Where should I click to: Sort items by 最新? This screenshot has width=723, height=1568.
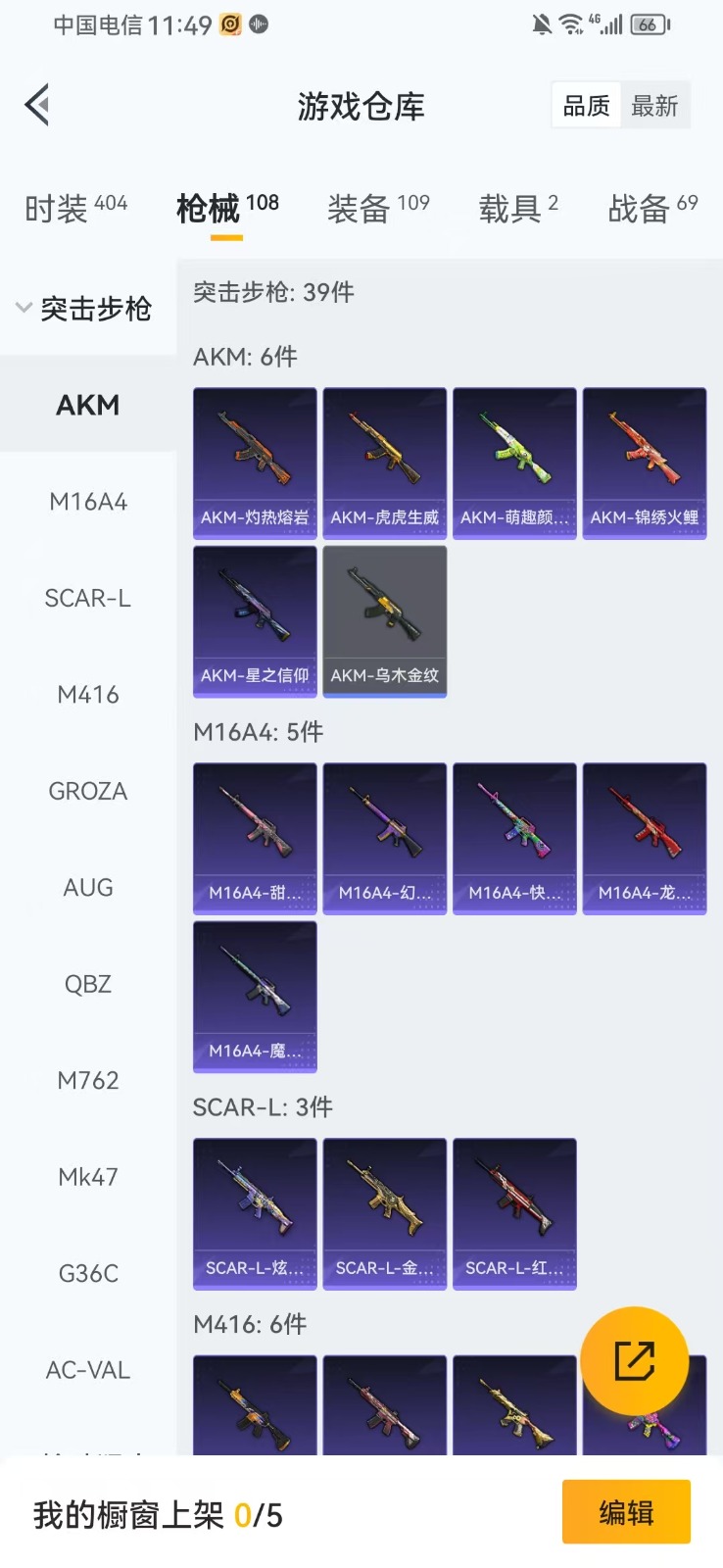coord(654,106)
